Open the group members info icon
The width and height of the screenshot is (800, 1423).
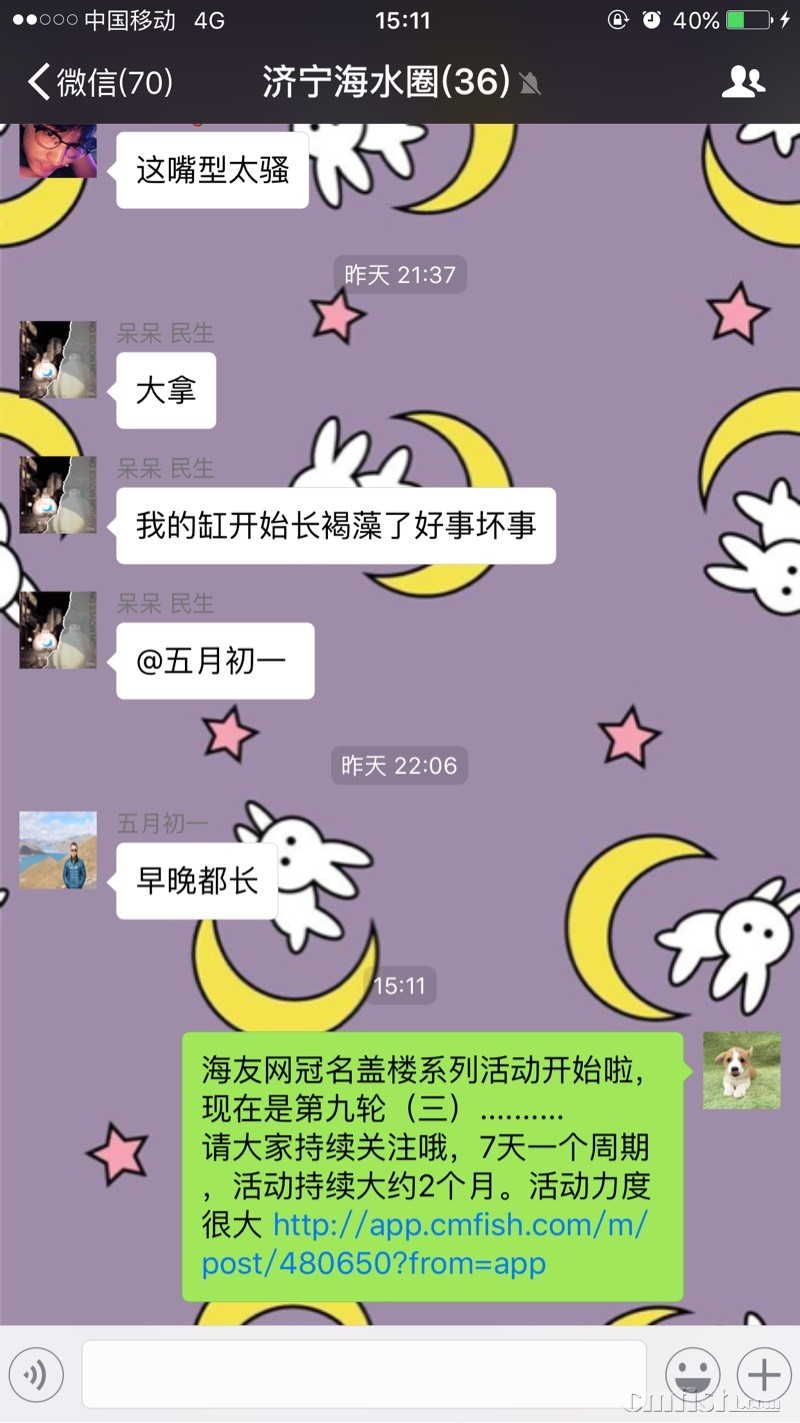(x=742, y=82)
